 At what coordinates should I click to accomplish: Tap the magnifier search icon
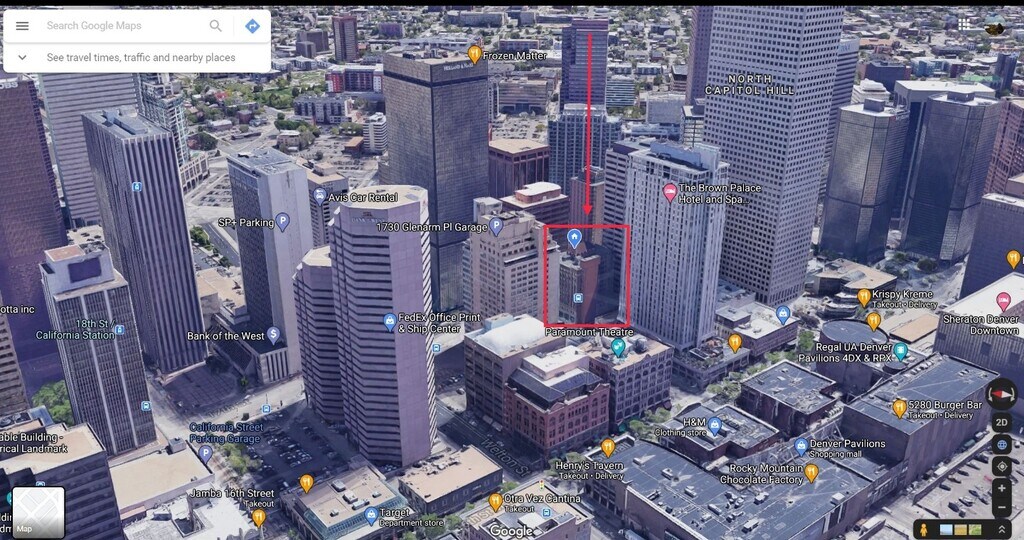pos(215,26)
